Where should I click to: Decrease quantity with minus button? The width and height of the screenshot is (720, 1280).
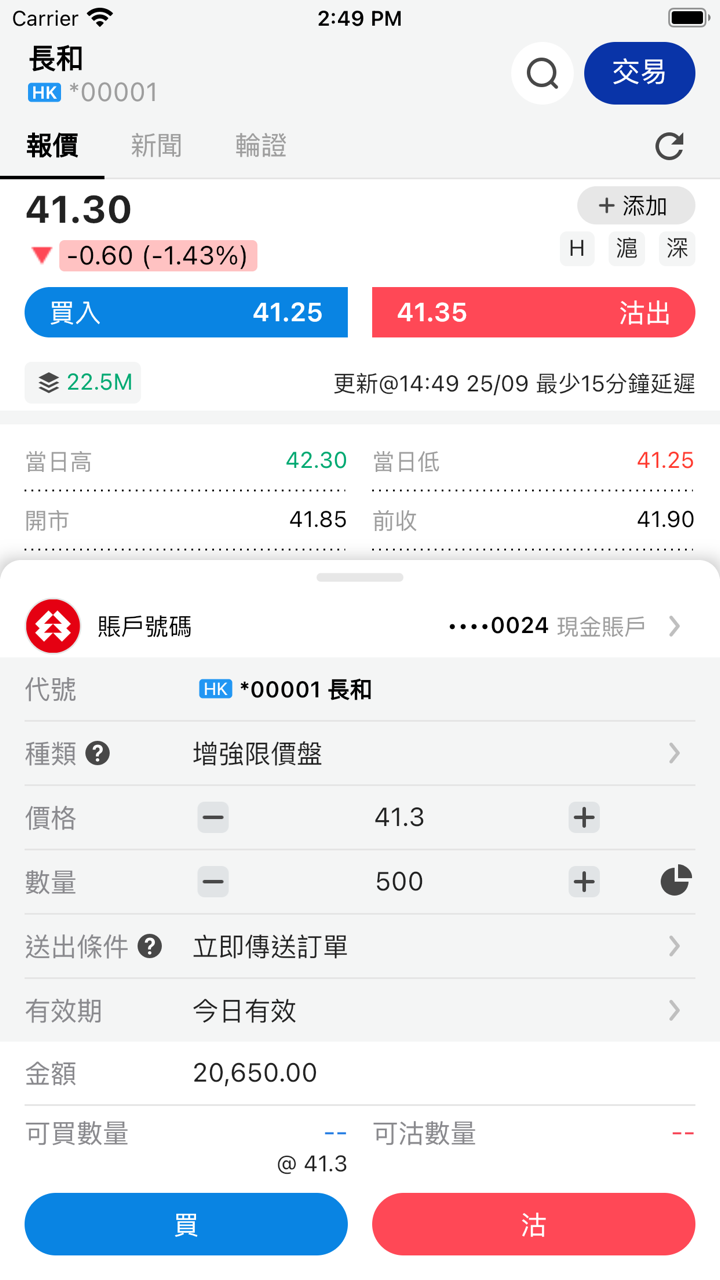pos(213,882)
